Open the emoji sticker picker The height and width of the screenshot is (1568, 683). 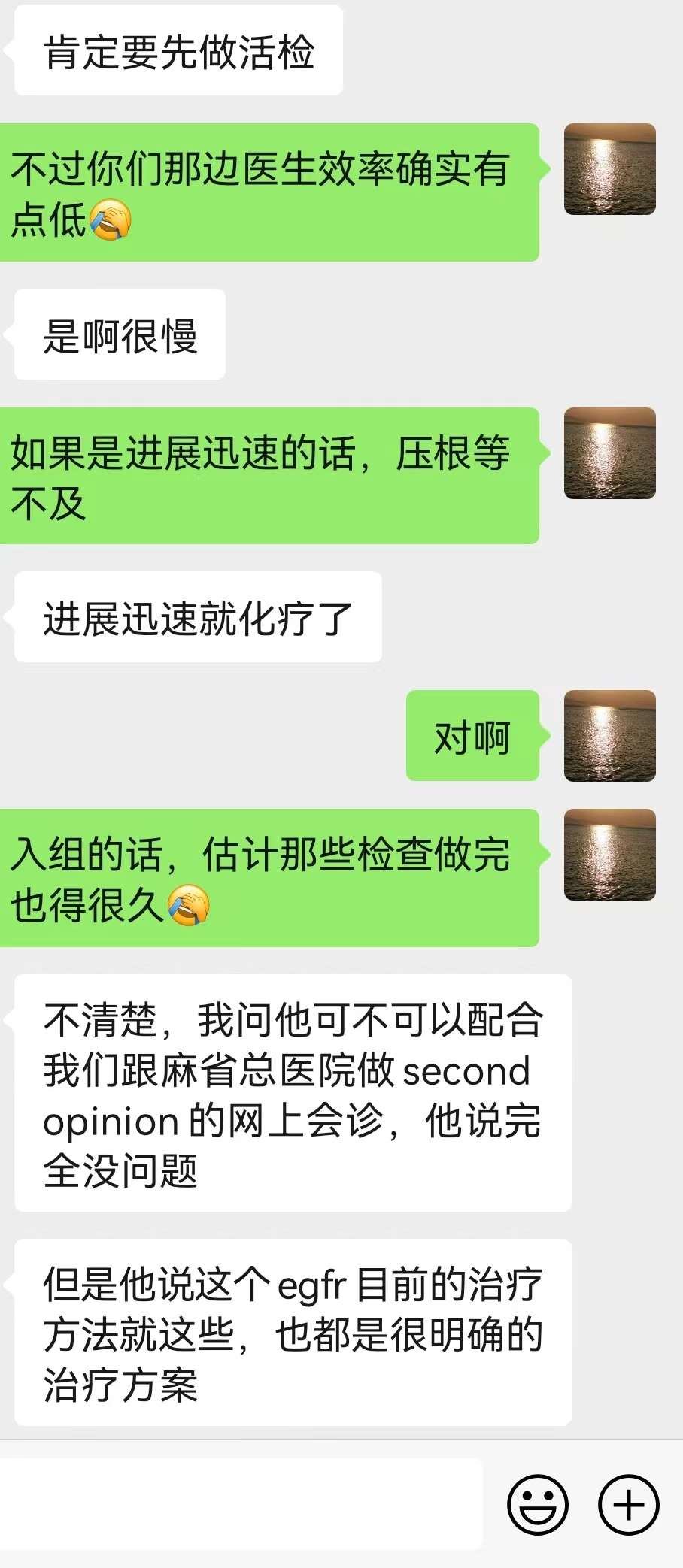click(537, 1504)
